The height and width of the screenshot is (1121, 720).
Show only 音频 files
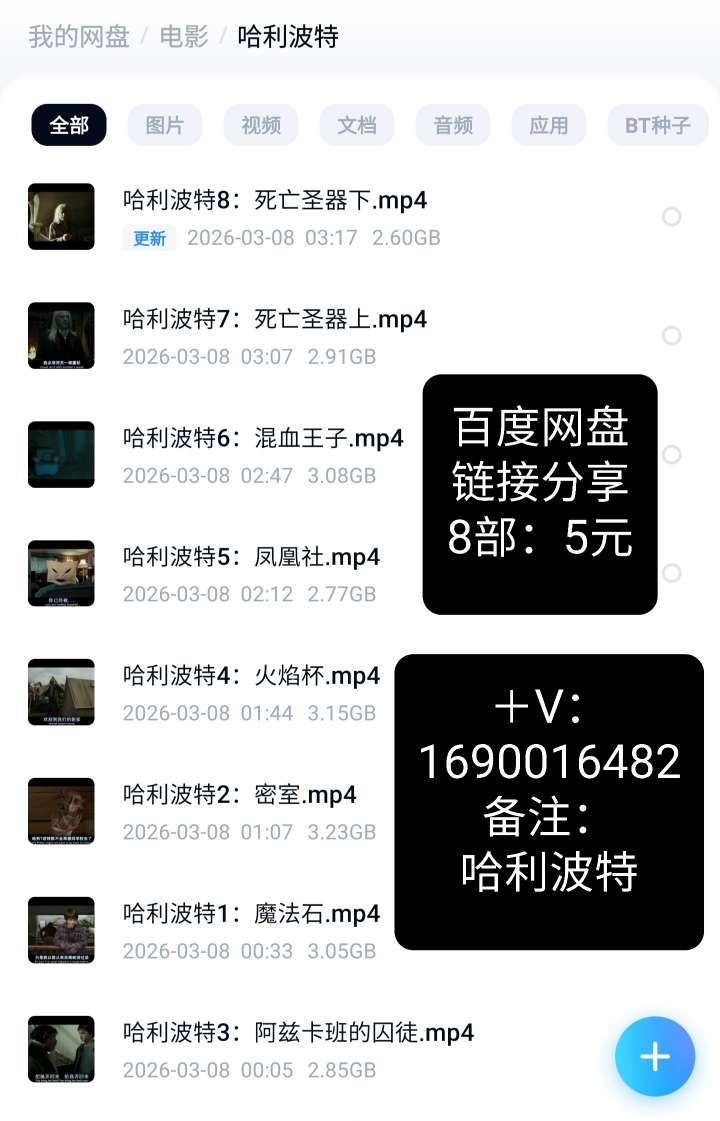[x=453, y=125]
